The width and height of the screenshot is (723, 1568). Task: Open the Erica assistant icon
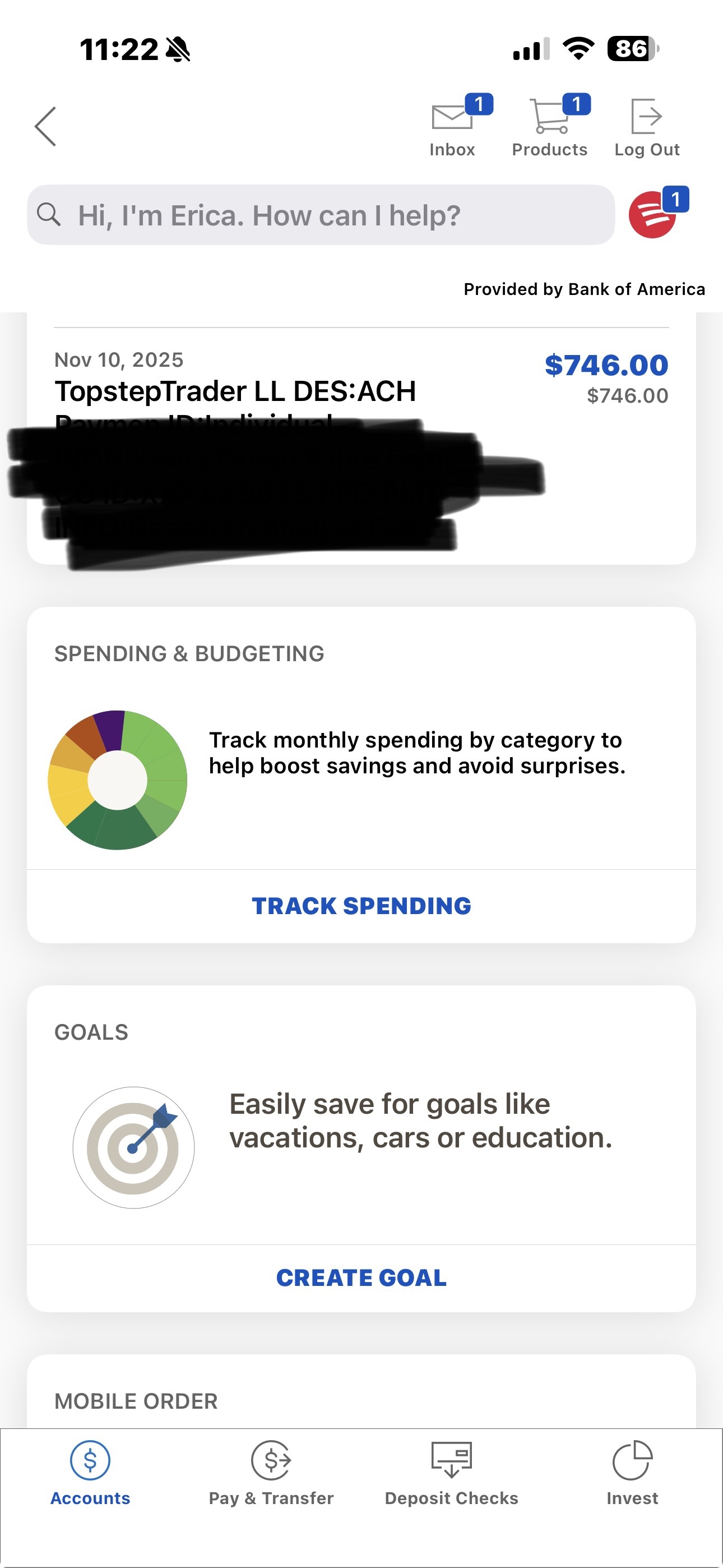click(x=653, y=215)
